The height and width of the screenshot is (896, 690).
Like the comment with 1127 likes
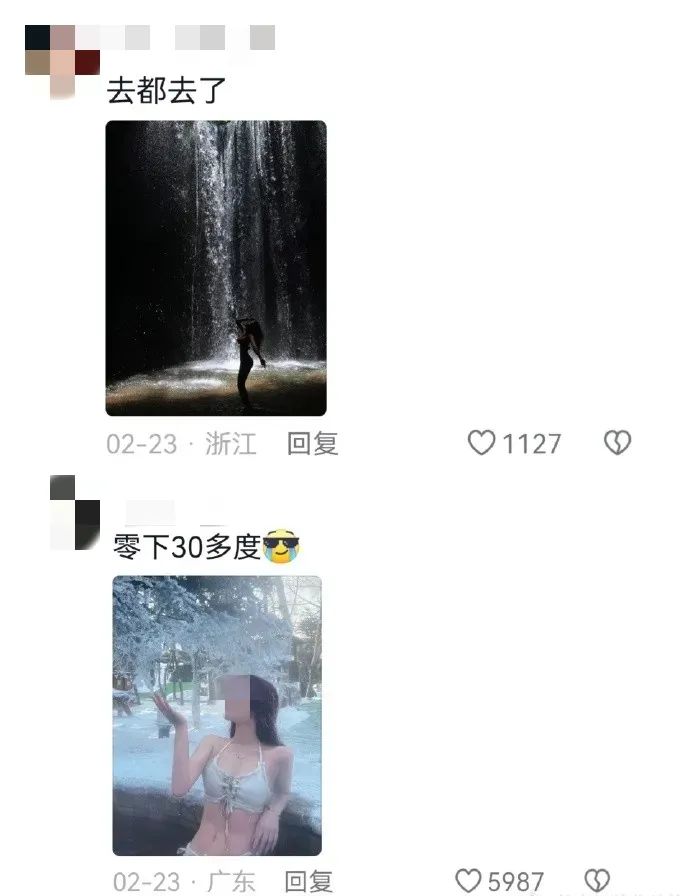(482, 443)
